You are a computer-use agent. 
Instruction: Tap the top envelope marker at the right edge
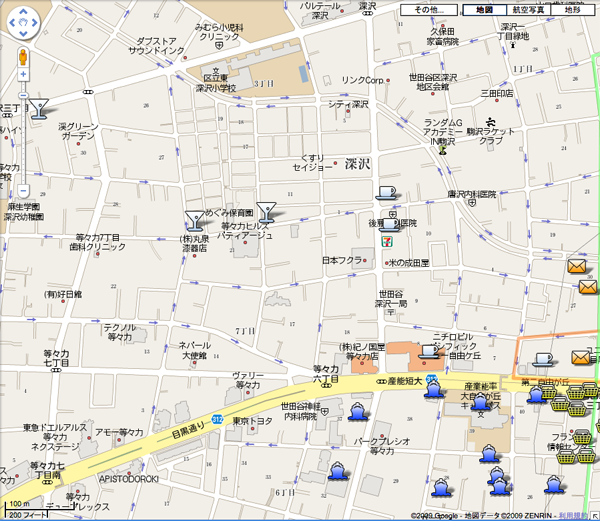pos(578,266)
